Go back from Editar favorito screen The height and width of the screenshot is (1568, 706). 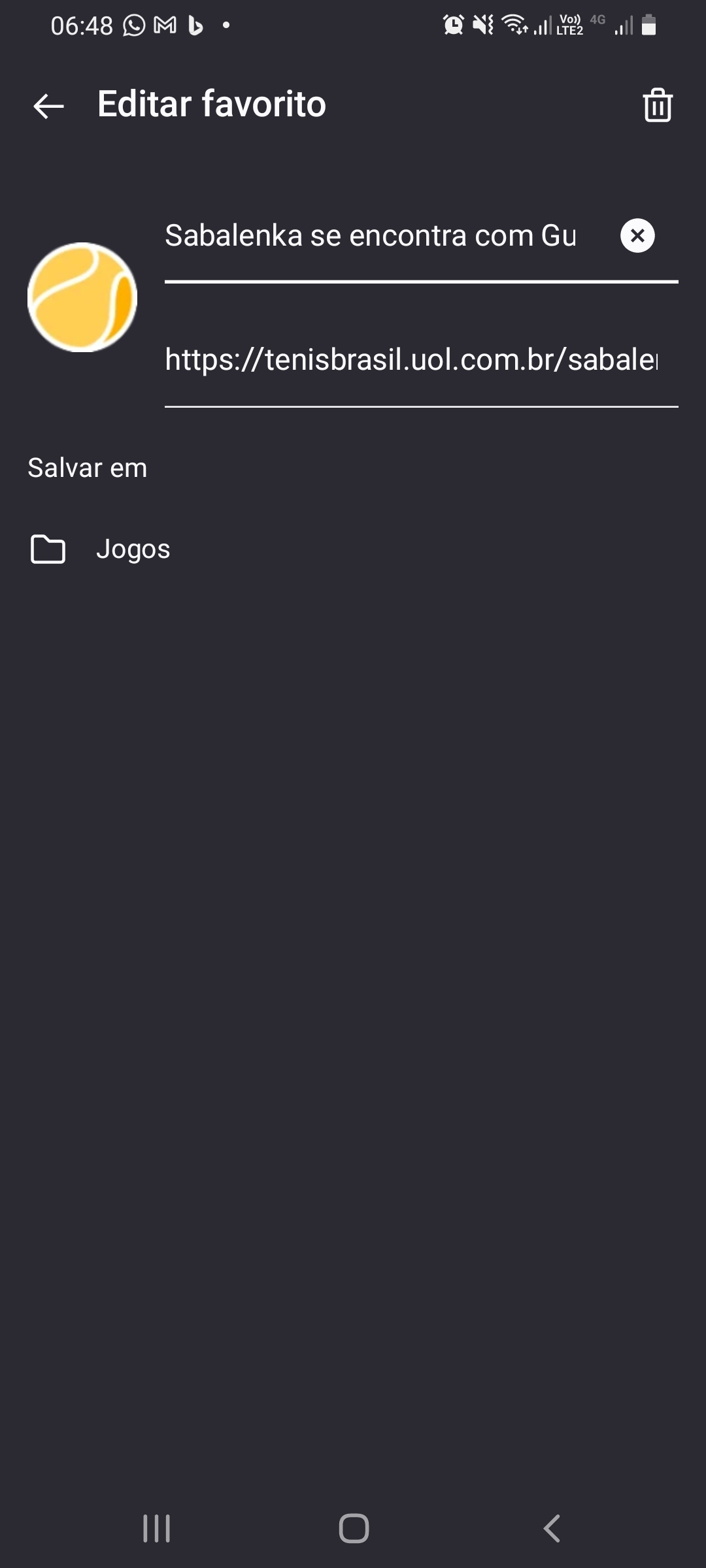pyautogui.click(x=48, y=106)
